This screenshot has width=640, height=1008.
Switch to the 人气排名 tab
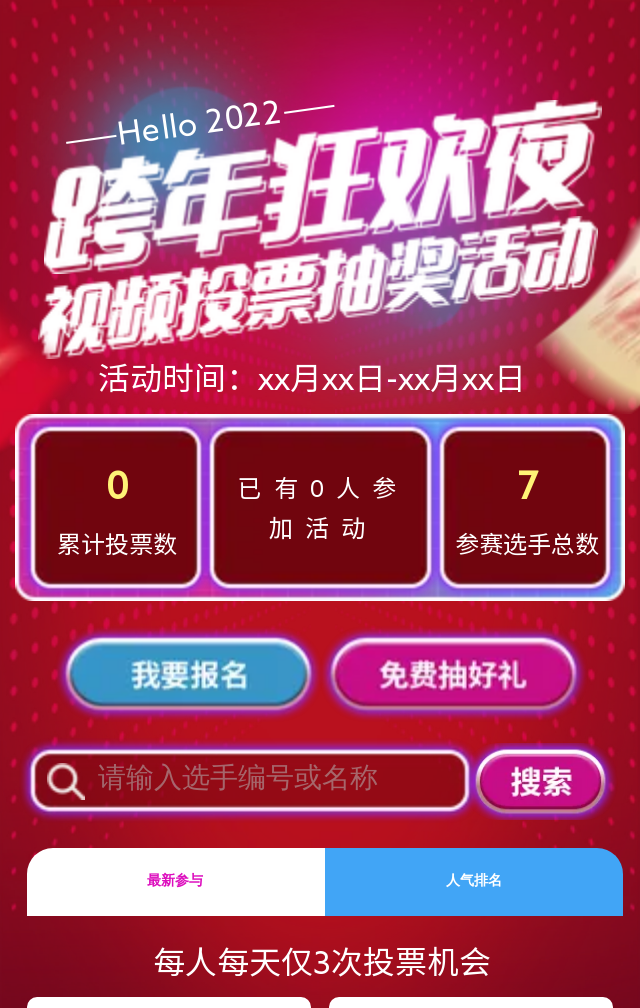474,881
